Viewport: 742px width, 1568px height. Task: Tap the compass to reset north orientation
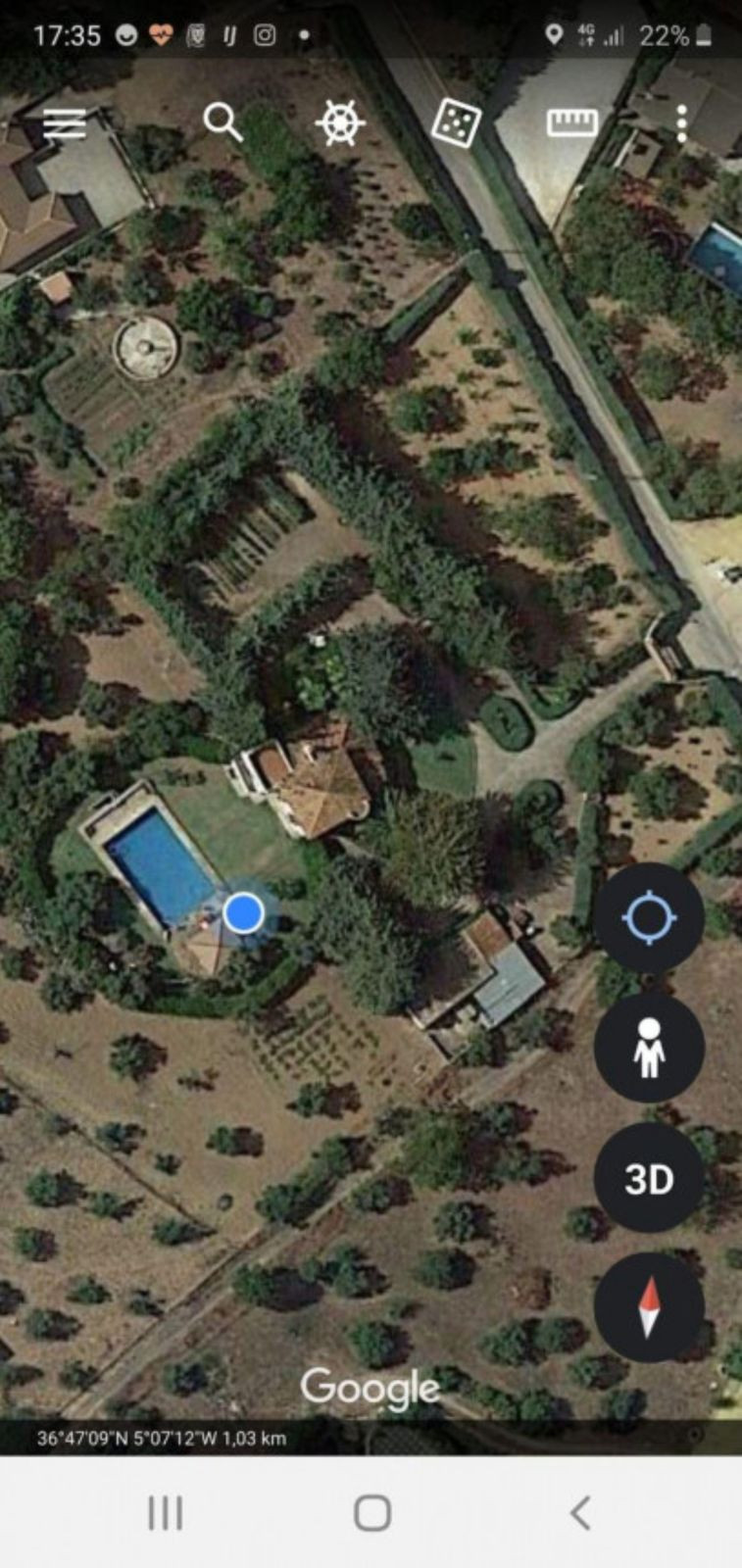(650, 1307)
